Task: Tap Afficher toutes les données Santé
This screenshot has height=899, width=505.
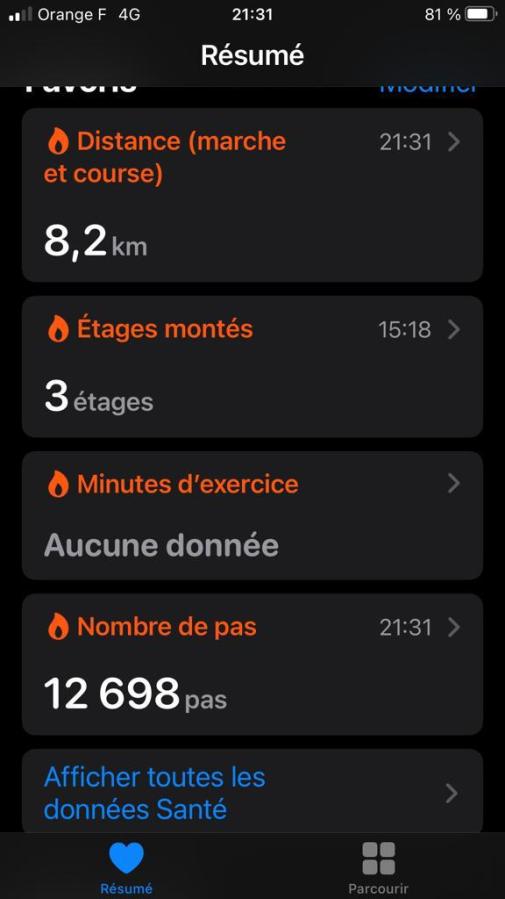Action: pyautogui.click(x=252, y=792)
